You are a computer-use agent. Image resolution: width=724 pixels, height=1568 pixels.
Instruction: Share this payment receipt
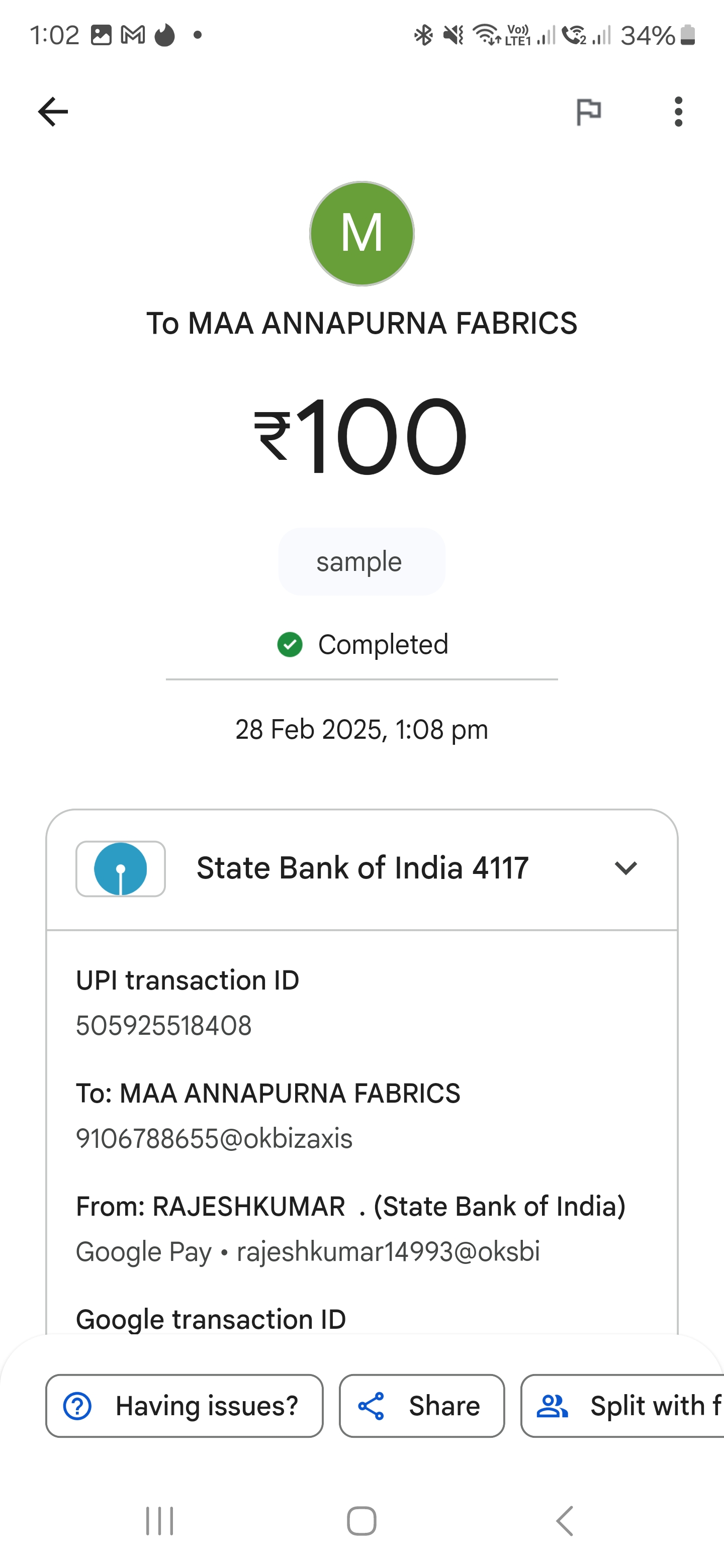422,1406
